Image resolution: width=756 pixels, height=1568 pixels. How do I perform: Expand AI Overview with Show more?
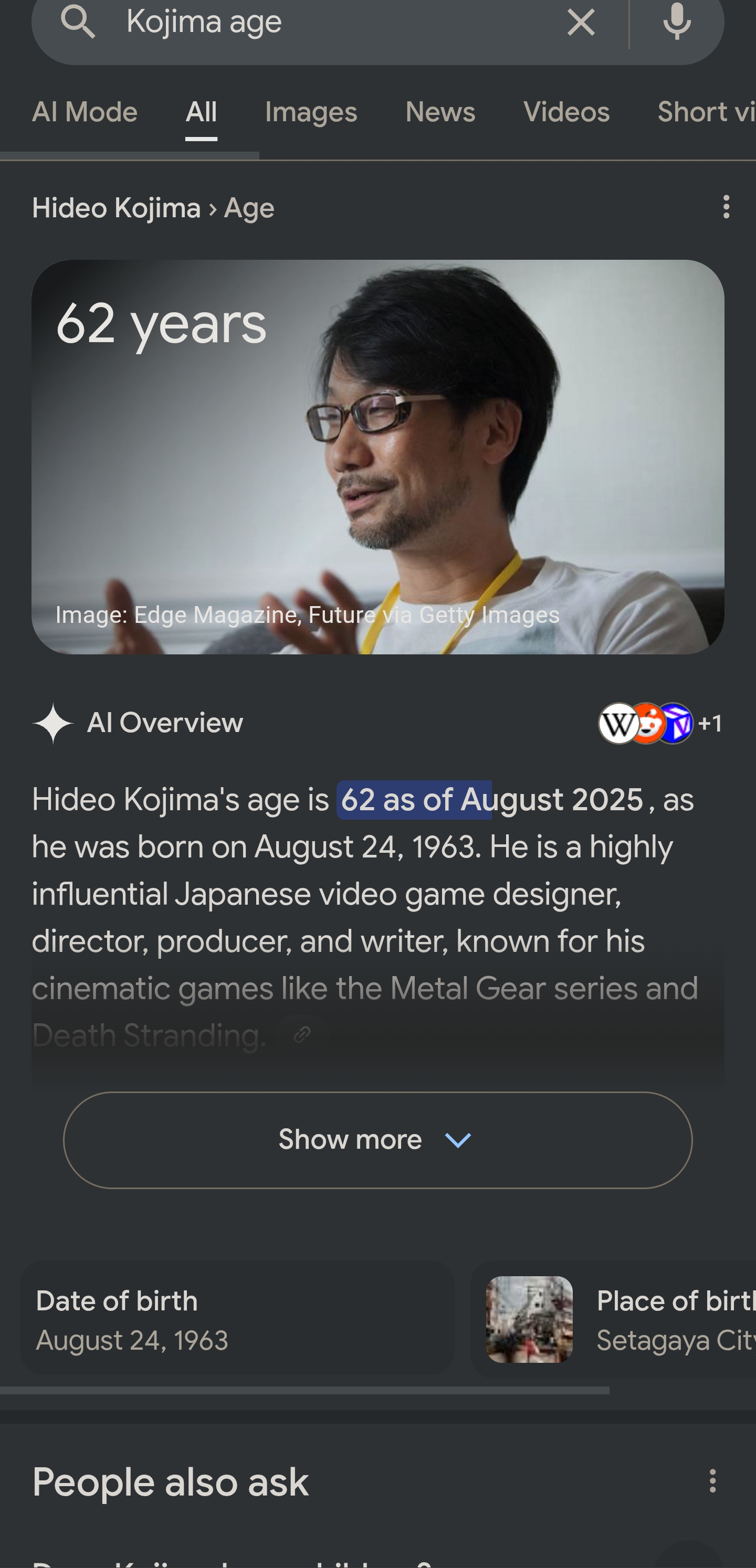(x=377, y=1139)
